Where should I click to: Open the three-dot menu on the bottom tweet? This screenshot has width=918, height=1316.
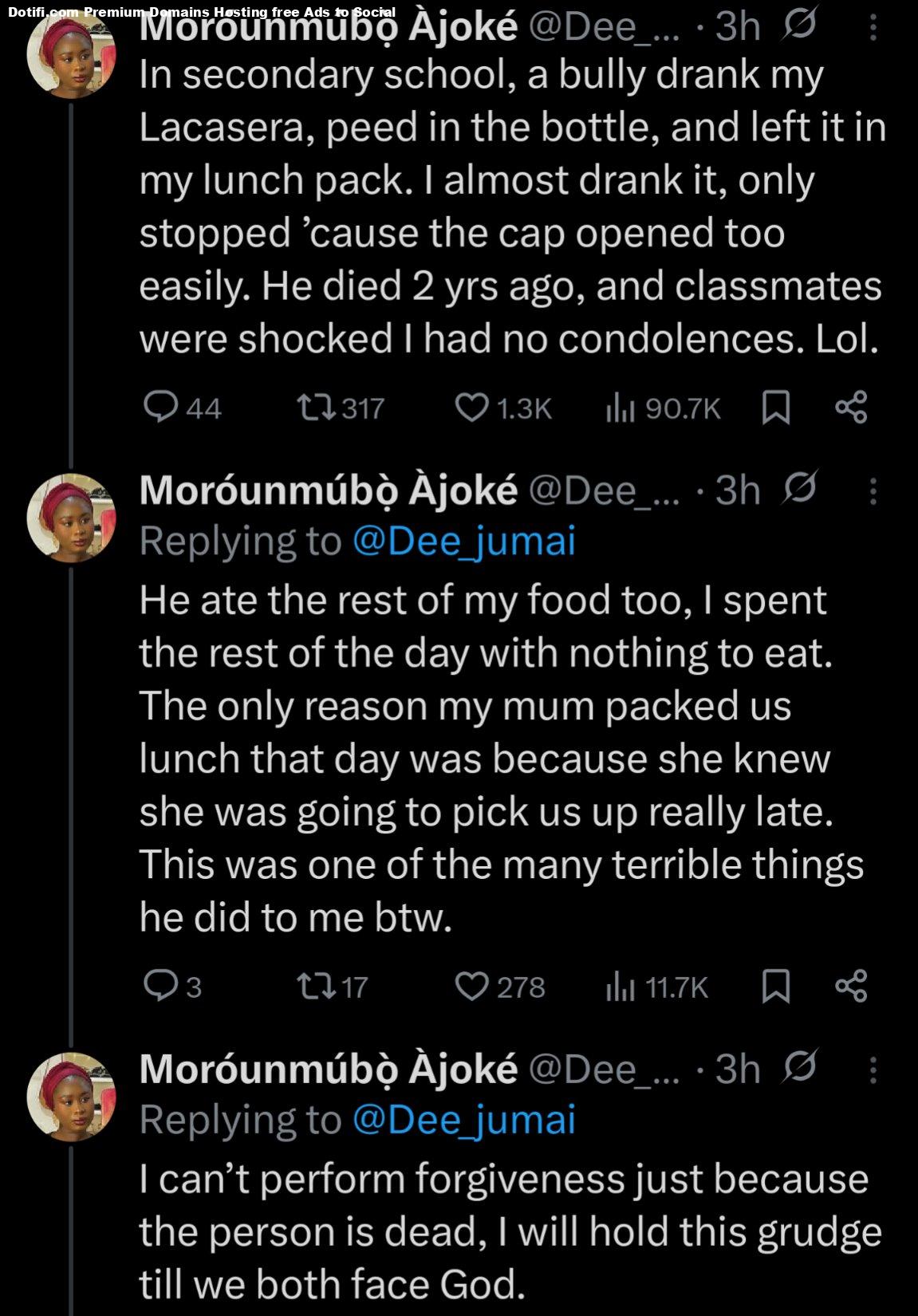(875, 1069)
